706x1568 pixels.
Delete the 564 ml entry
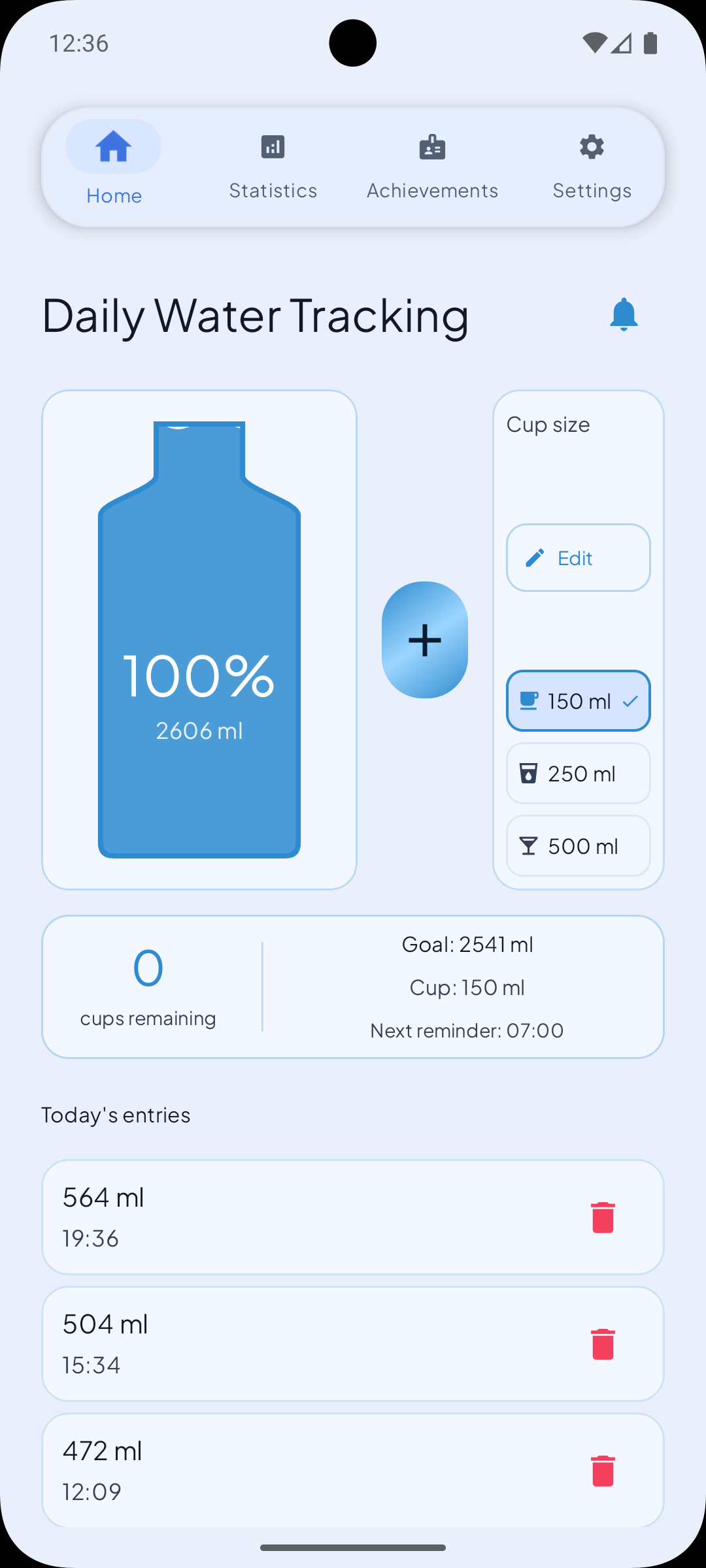pyautogui.click(x=602, y=1217)
